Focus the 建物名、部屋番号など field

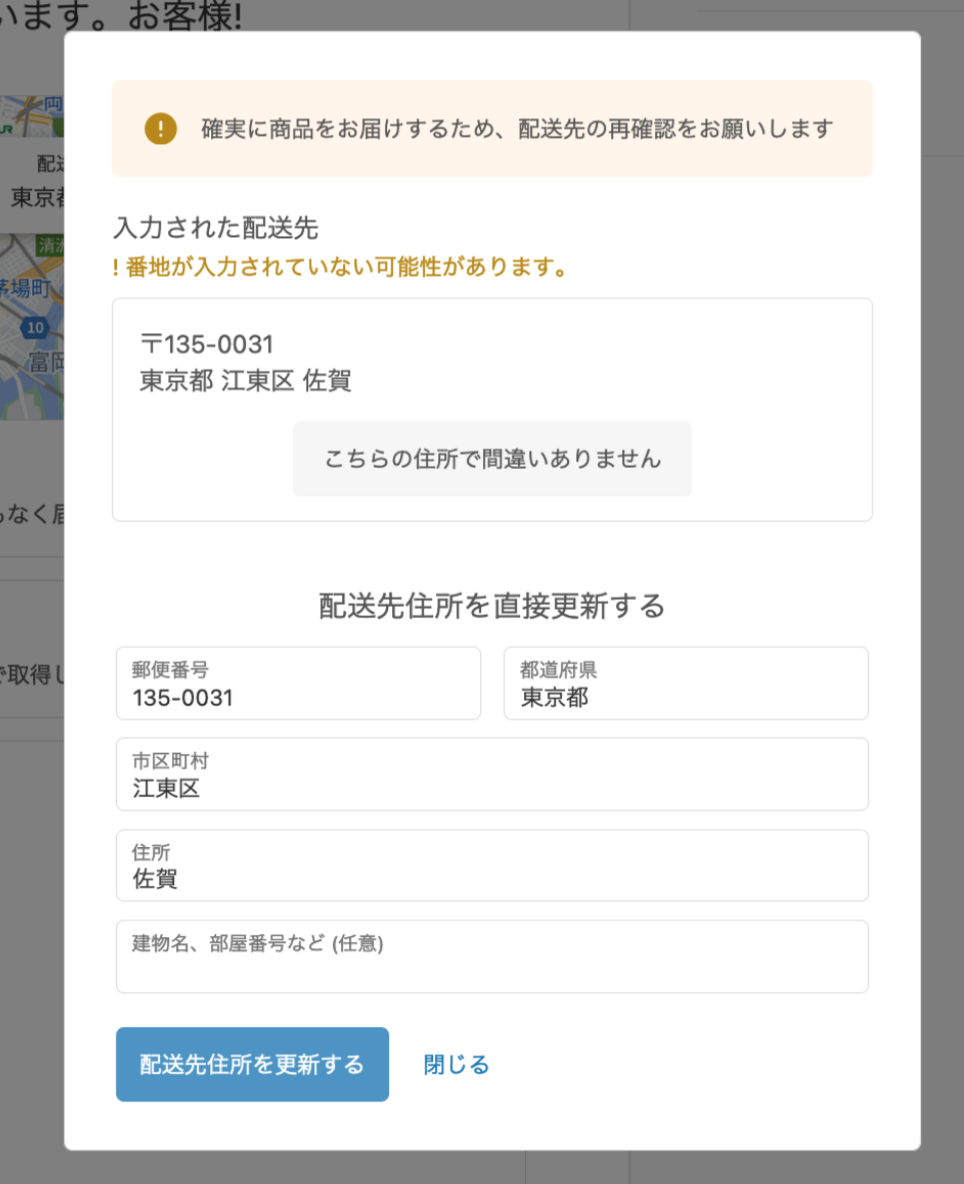point(492,957)
